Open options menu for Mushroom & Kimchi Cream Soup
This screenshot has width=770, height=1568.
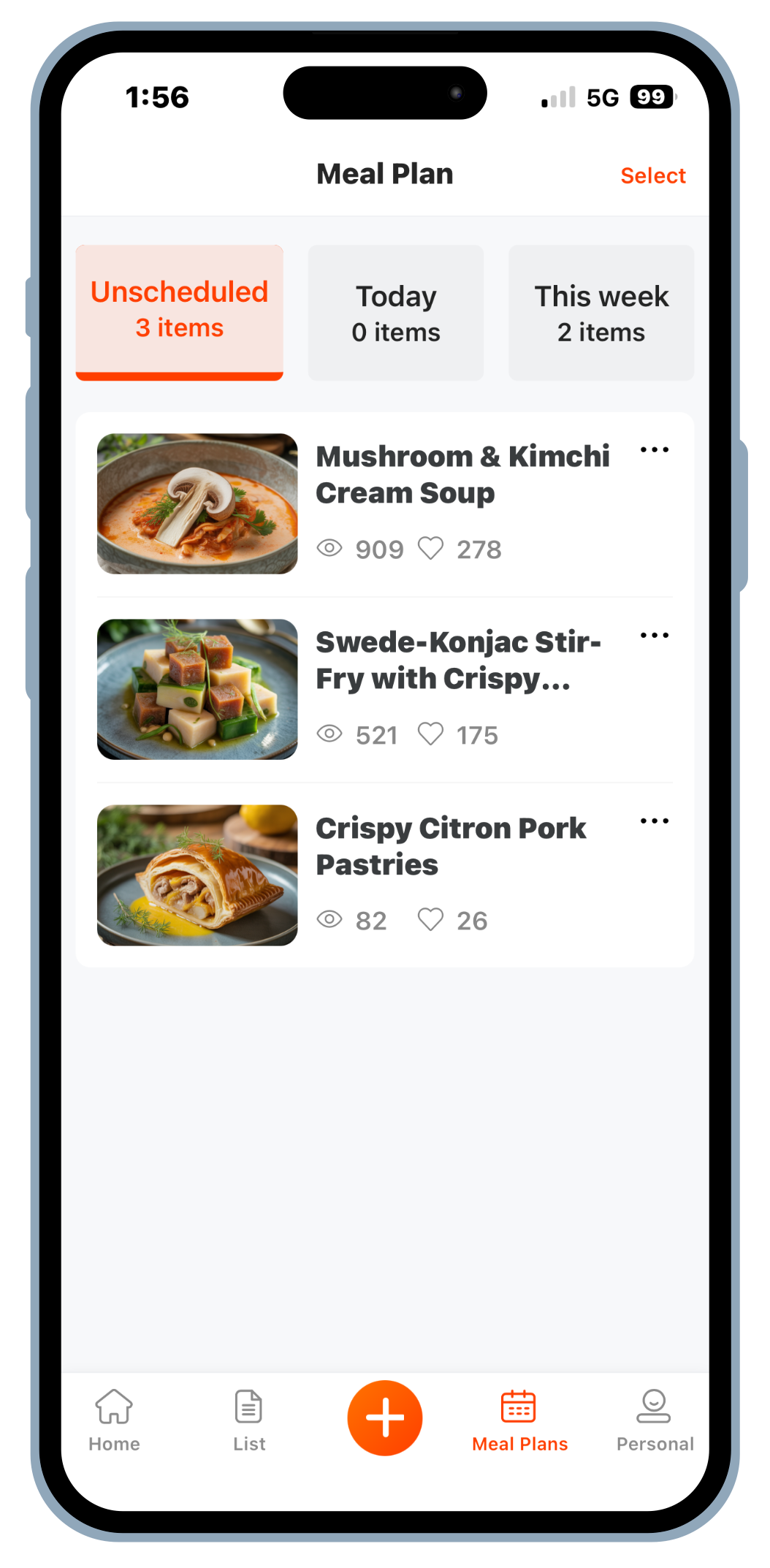[654, 449]
